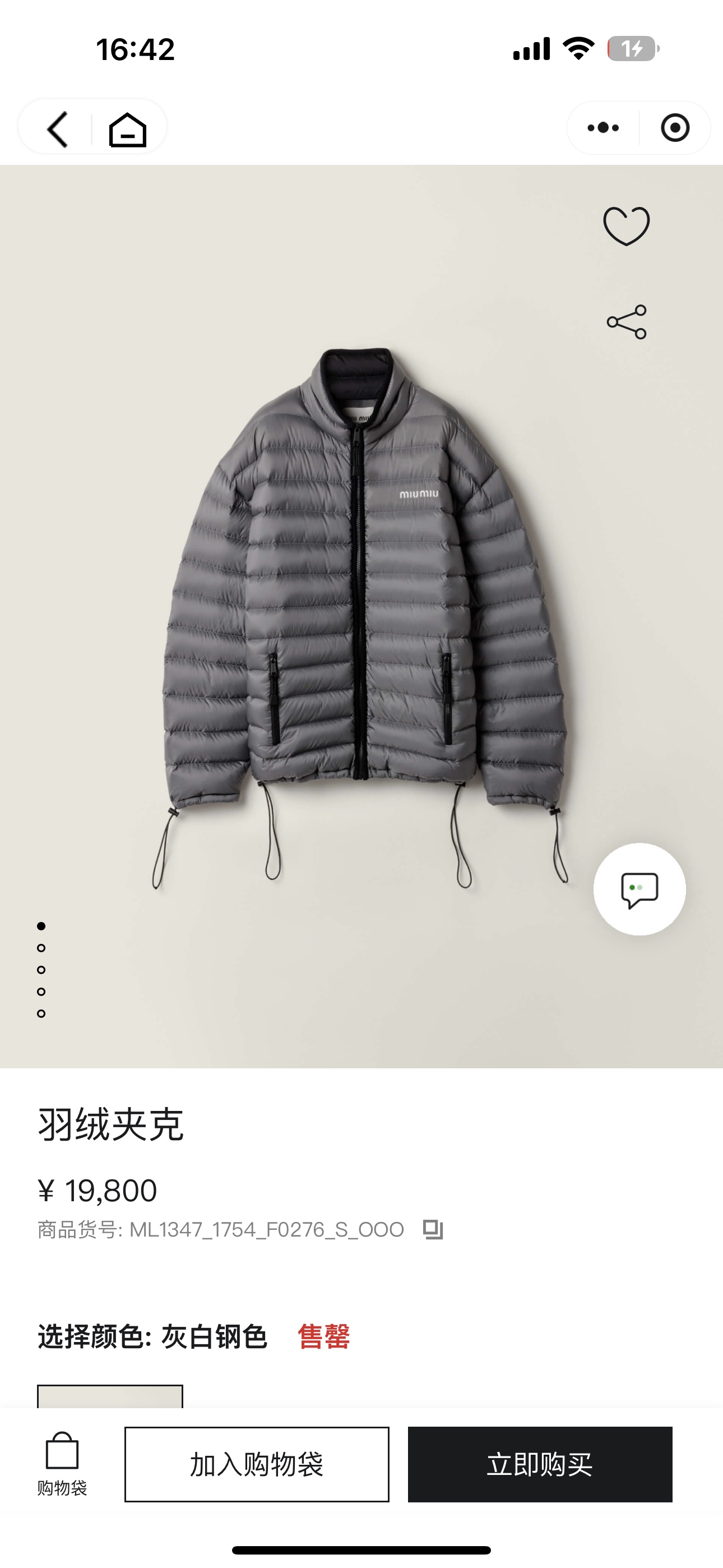Image resolution: width=723 pixels, height=1568 pixels.
Task: Tap the home icon to return home
Action: coord(128,128)
